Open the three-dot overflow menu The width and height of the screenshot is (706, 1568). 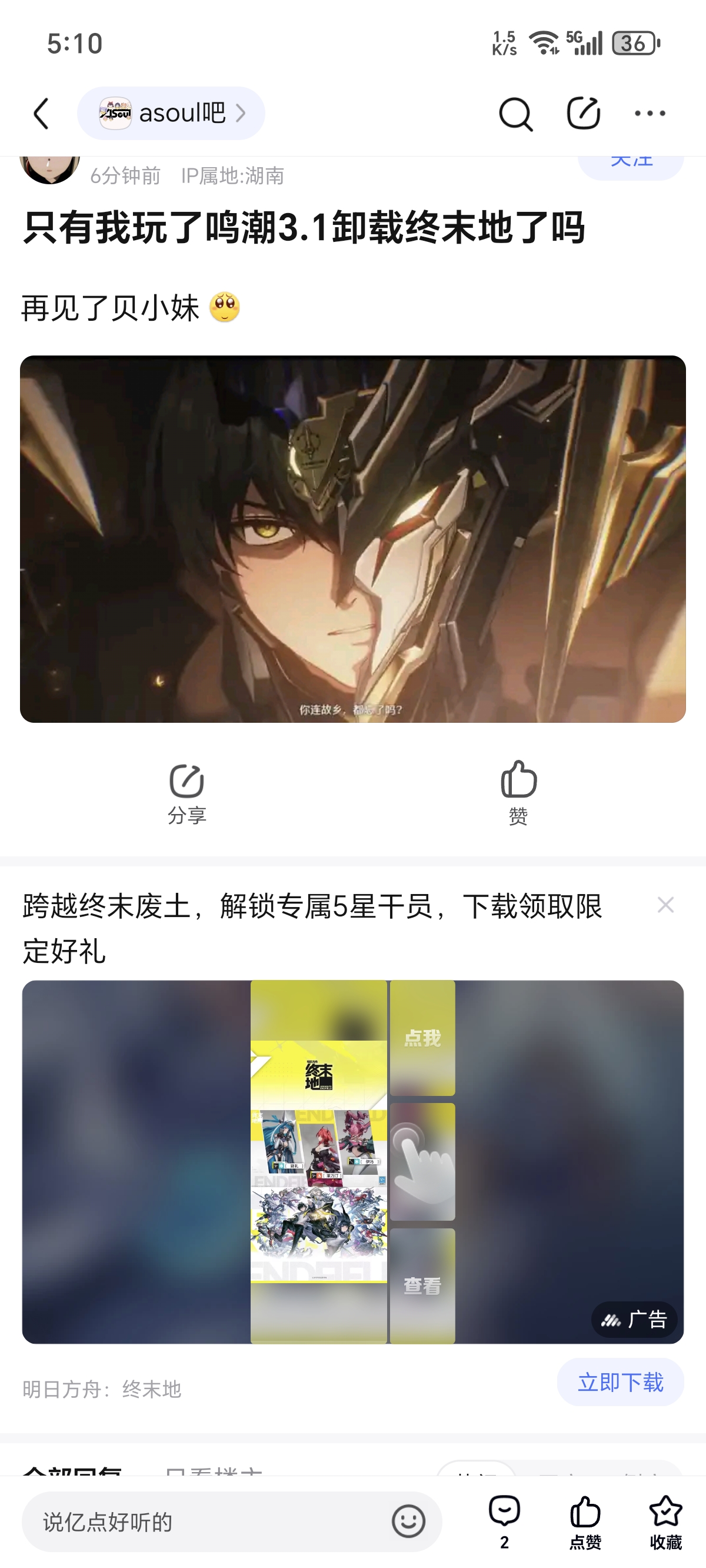coord(650,114)
